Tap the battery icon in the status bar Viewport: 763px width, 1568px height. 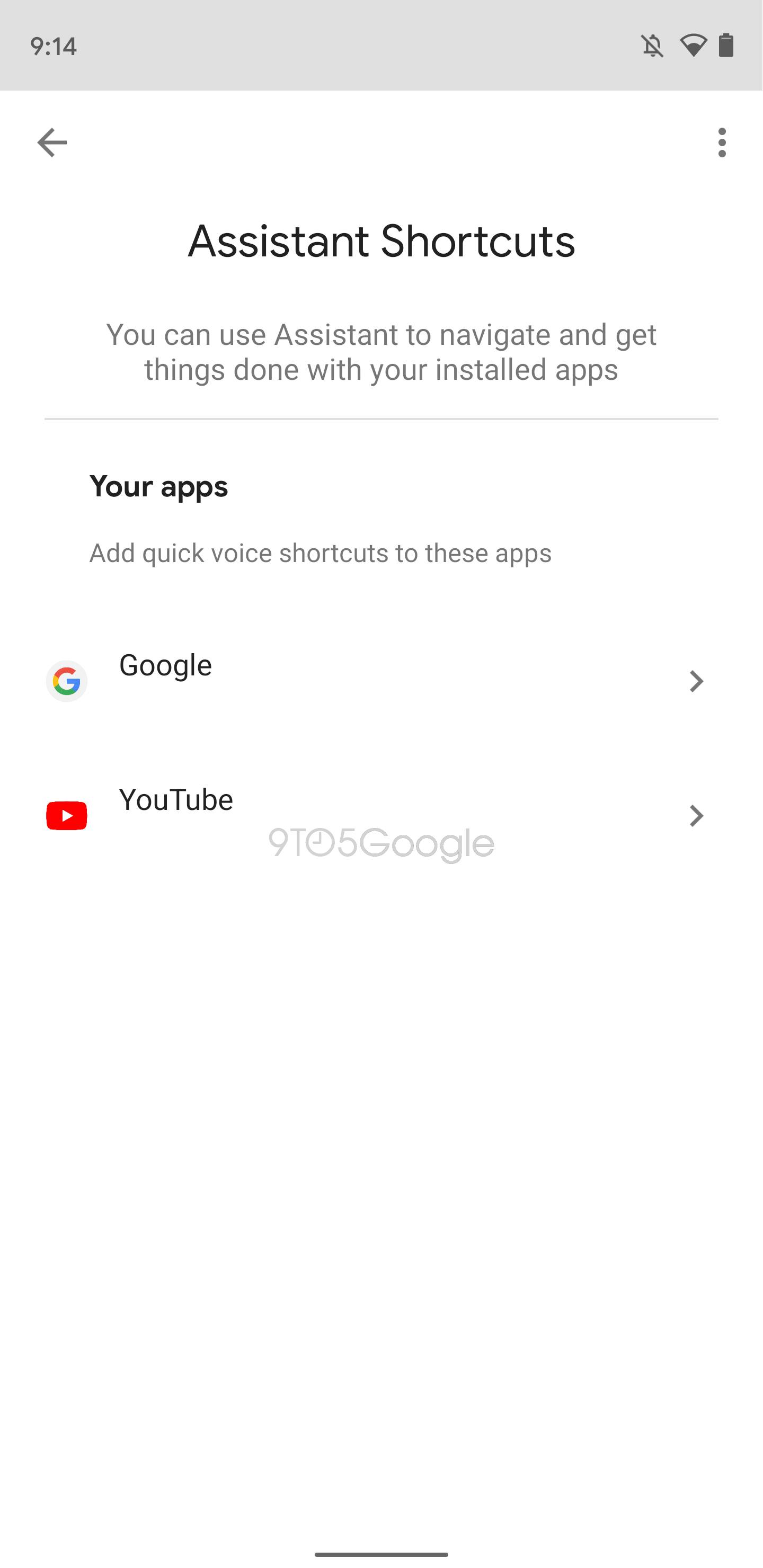pos(727,46)
